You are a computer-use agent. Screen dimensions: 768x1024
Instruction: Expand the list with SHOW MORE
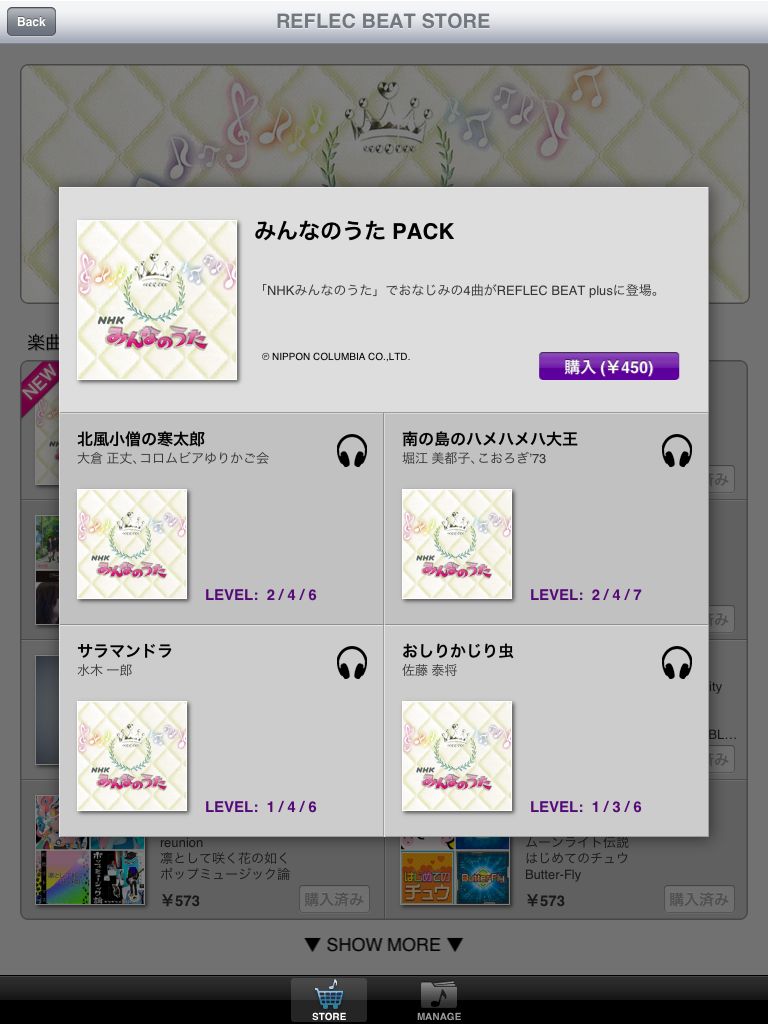click(x=384, y=944)
